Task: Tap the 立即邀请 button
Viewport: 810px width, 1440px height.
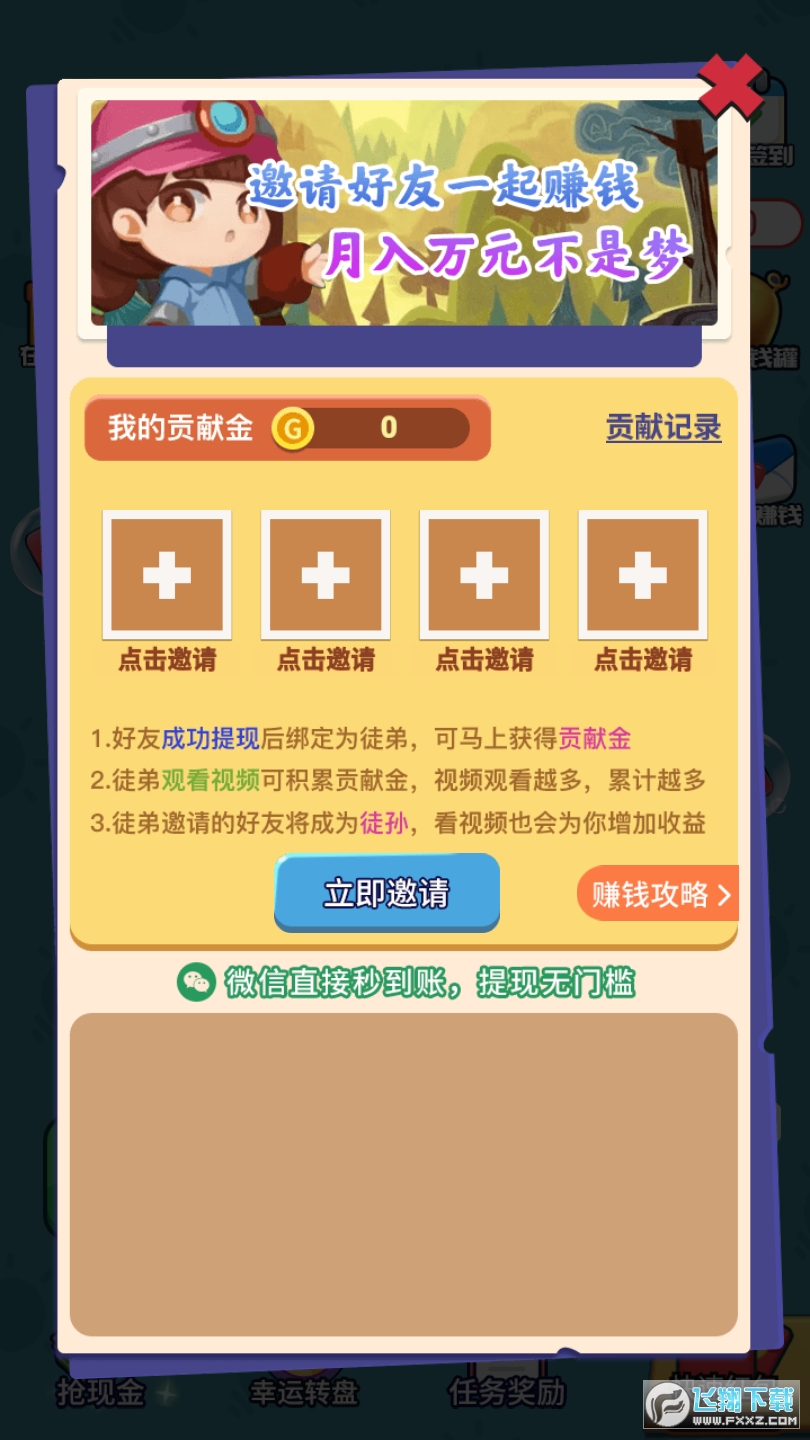Action: pyautogui.click(x=387, y=893)
